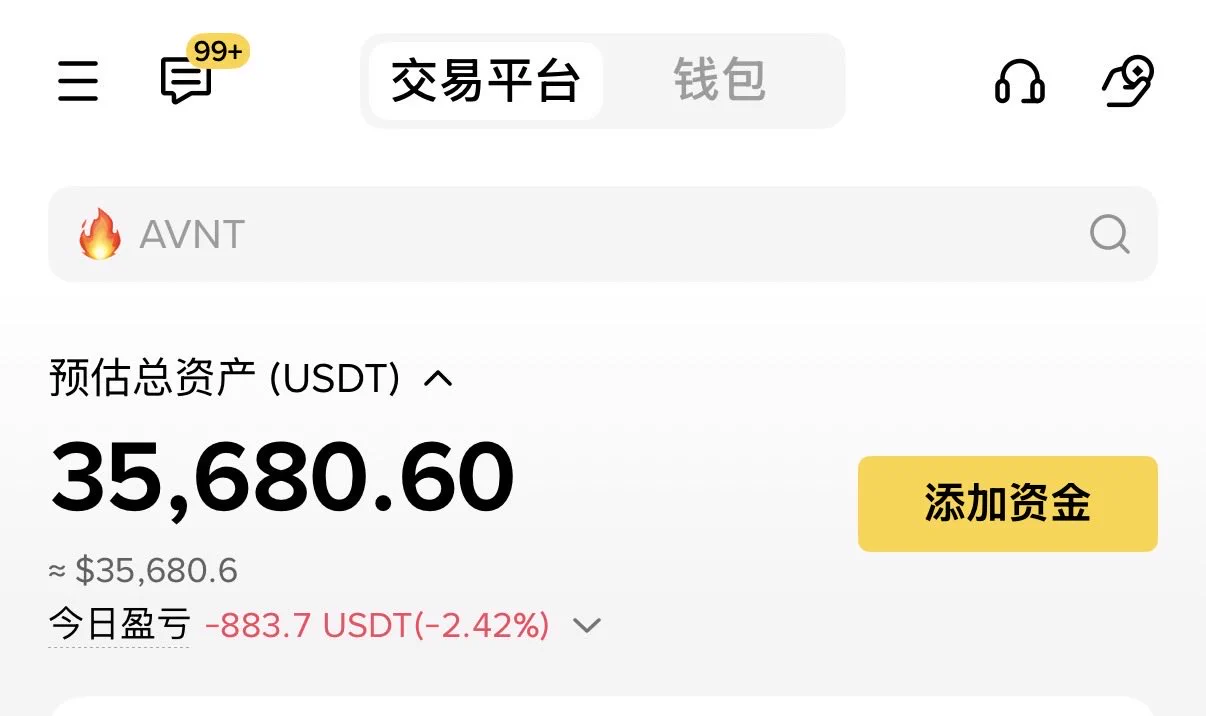Switch to the 钱包 tab
The height and width of the screenshot is (716, 1206).
click(720, 81)
